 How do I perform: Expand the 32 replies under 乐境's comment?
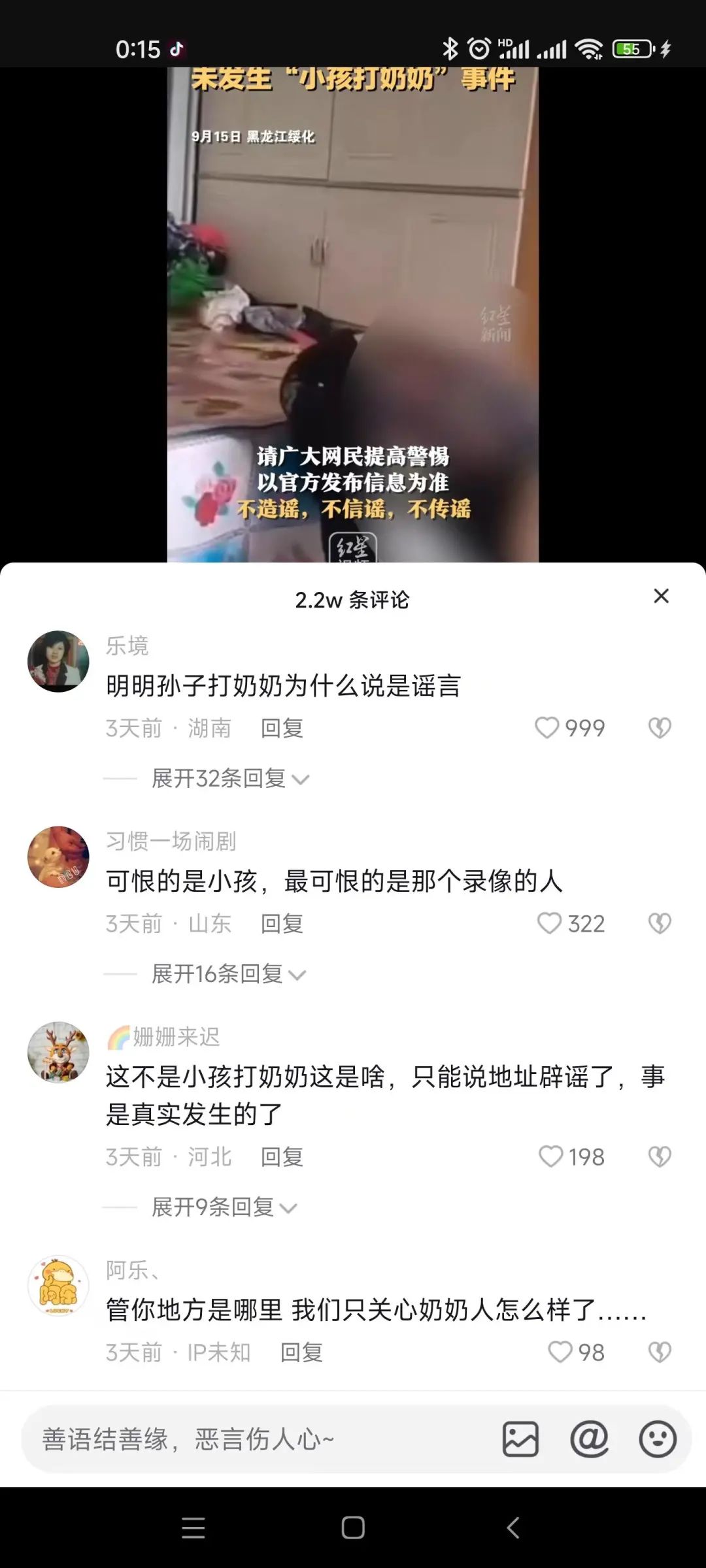pos(230,778)
